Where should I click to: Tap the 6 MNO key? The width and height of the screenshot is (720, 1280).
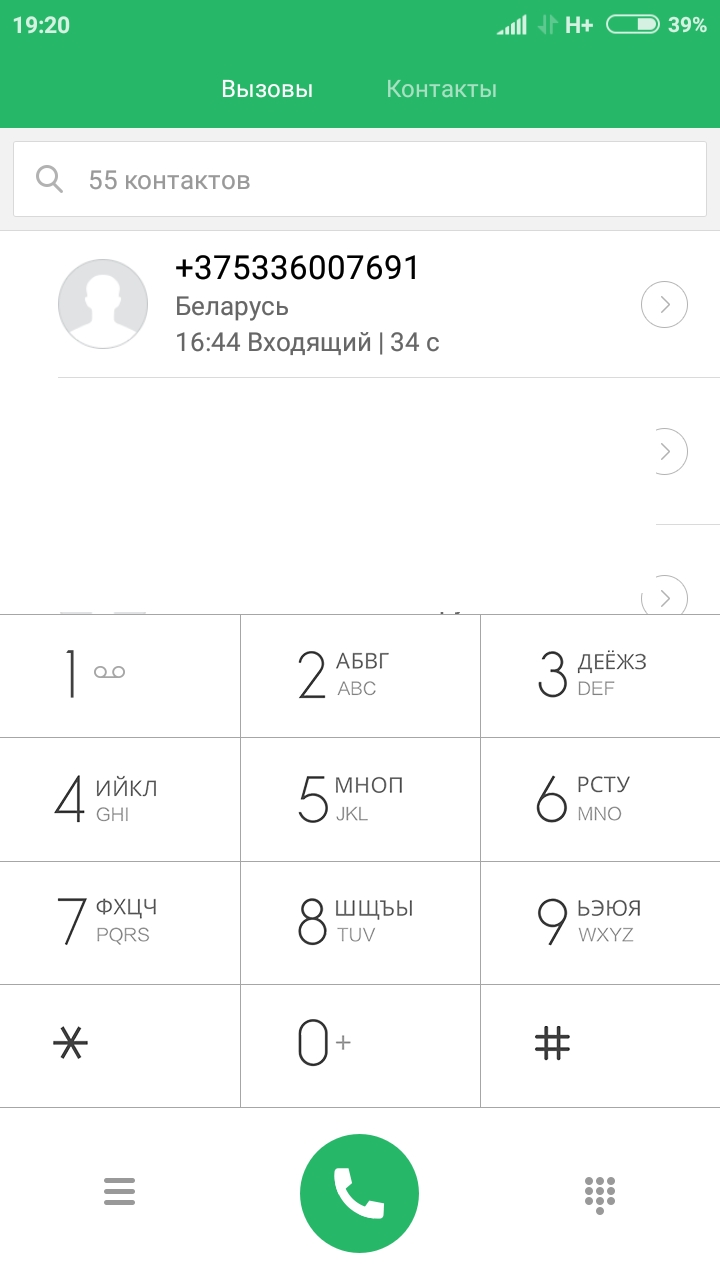click(600, 799)
